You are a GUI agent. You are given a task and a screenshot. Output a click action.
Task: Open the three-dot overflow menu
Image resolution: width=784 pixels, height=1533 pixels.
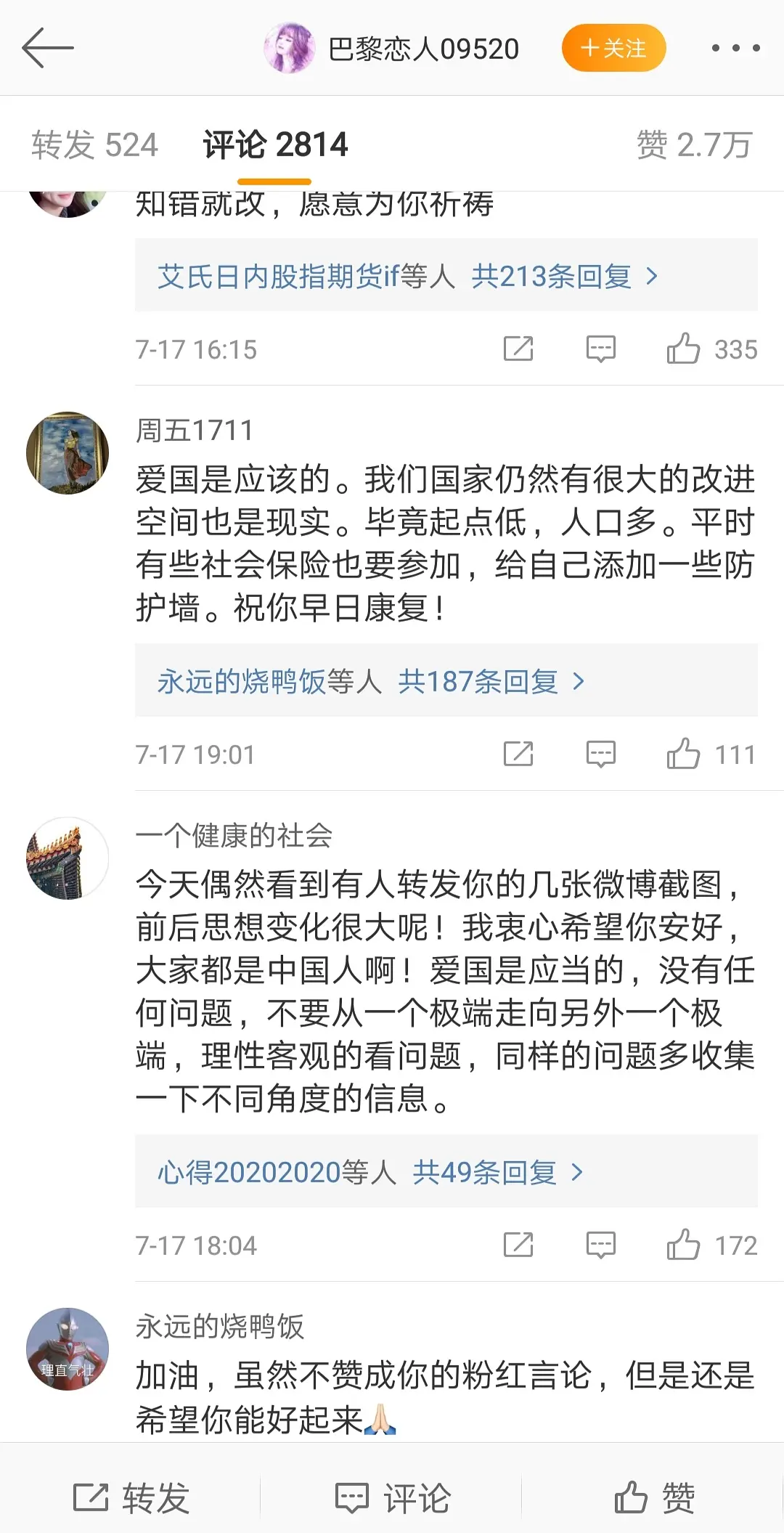735,48
